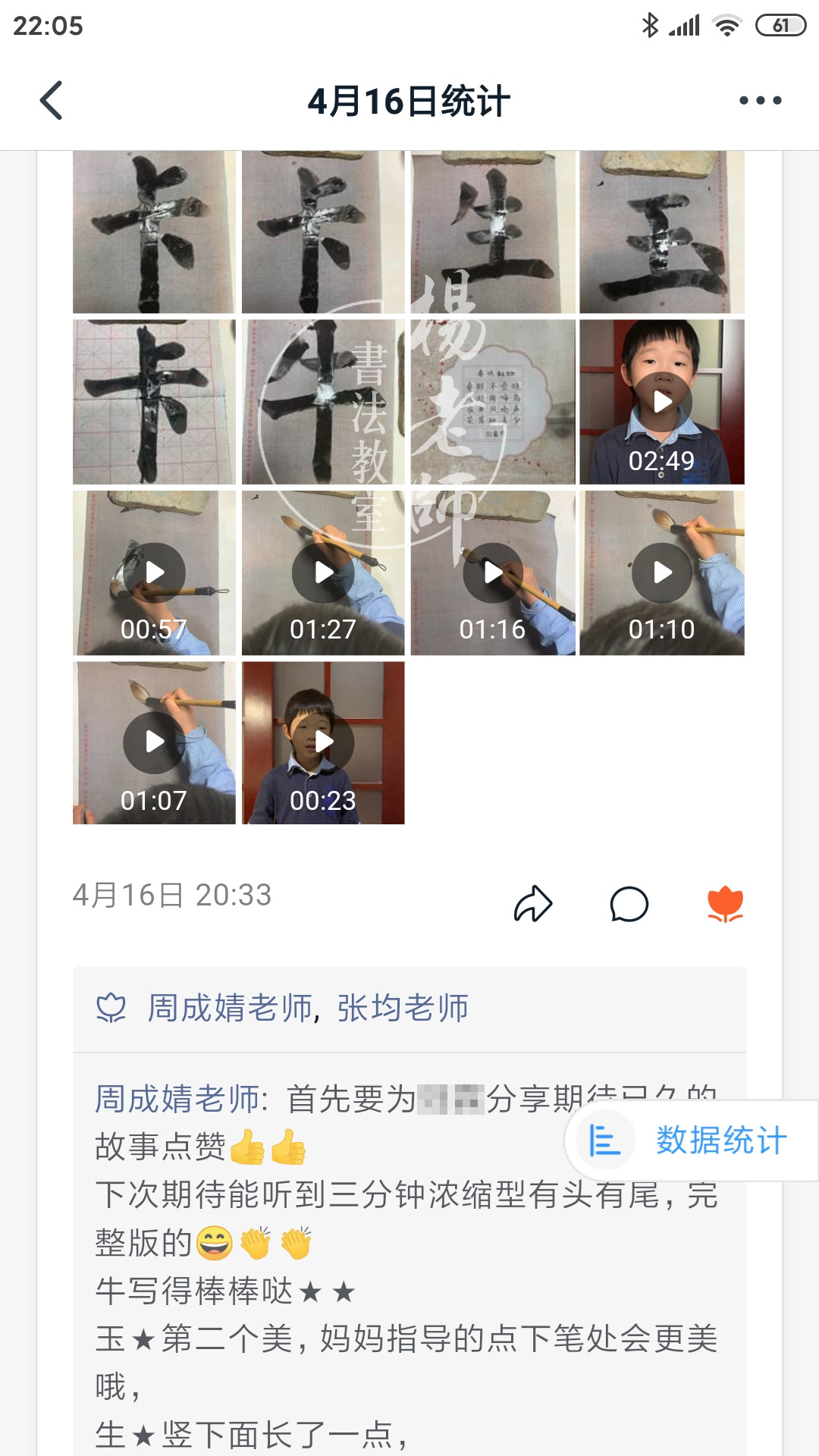Play the 00:23 video

click(324, 742)
